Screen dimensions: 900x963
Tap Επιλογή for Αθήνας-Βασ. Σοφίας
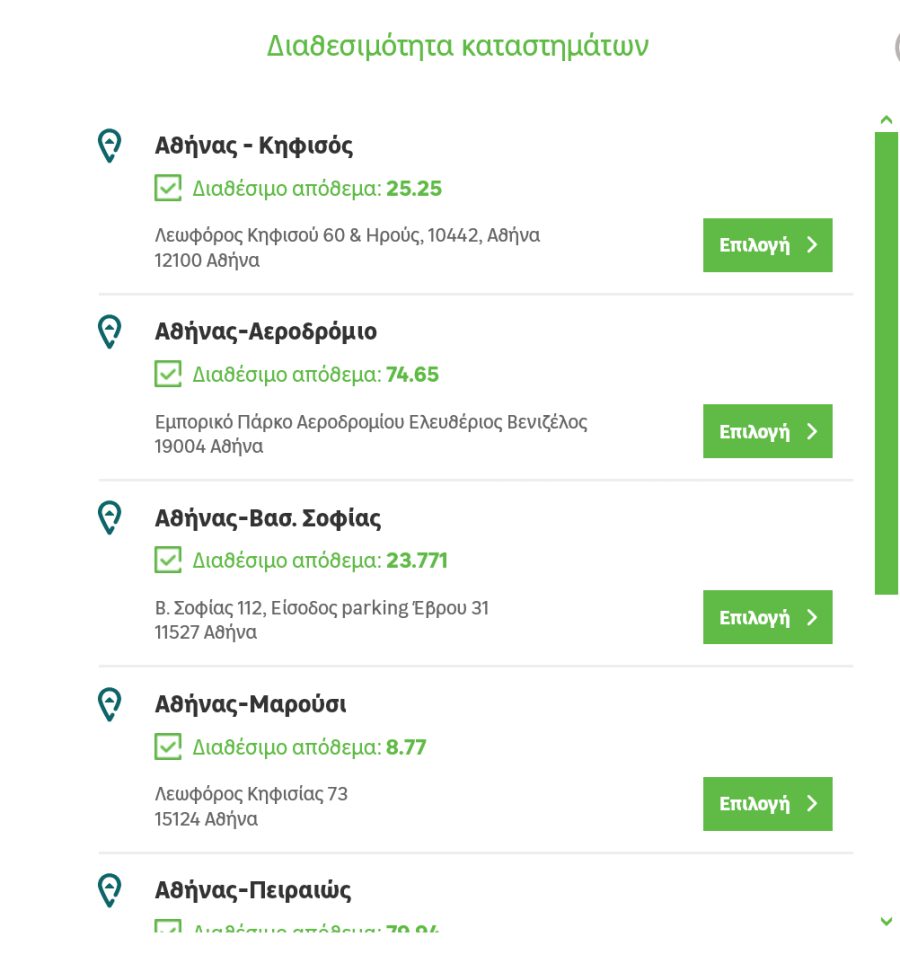click(x=767, y=617)
